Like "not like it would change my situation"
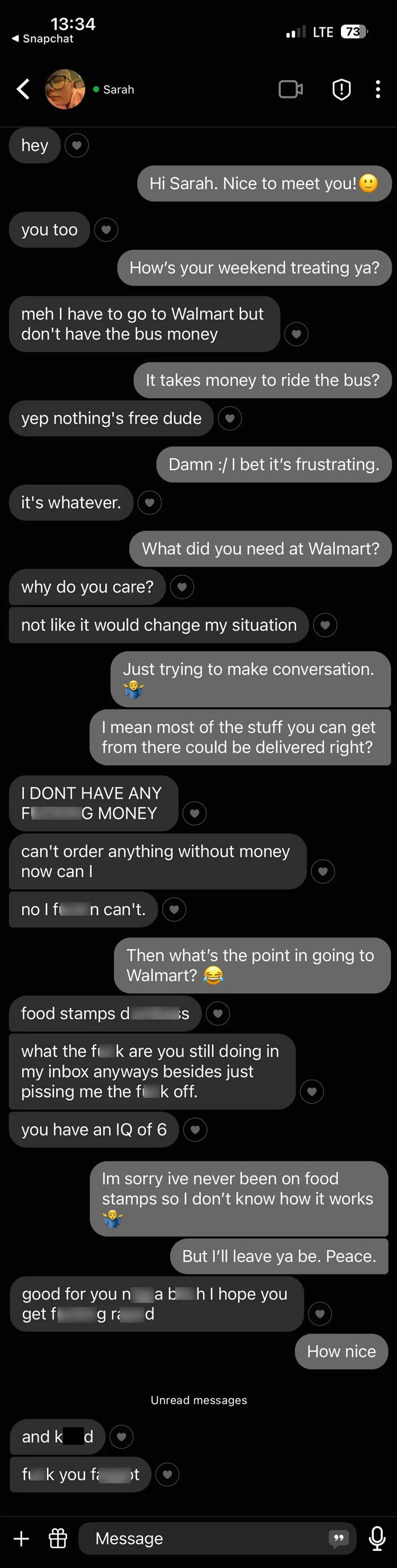 pos(326,625)
